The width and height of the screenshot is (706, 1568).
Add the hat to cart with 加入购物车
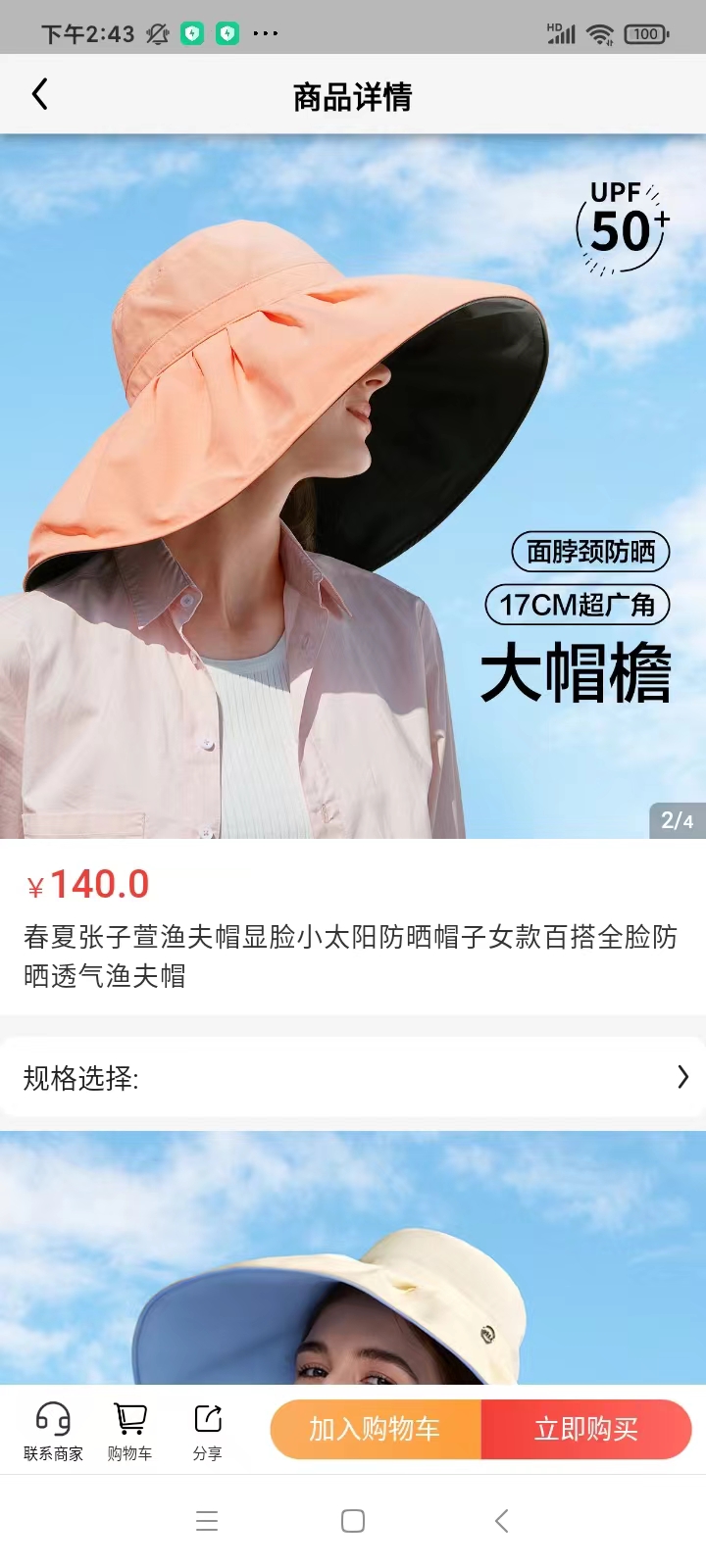375,1429
